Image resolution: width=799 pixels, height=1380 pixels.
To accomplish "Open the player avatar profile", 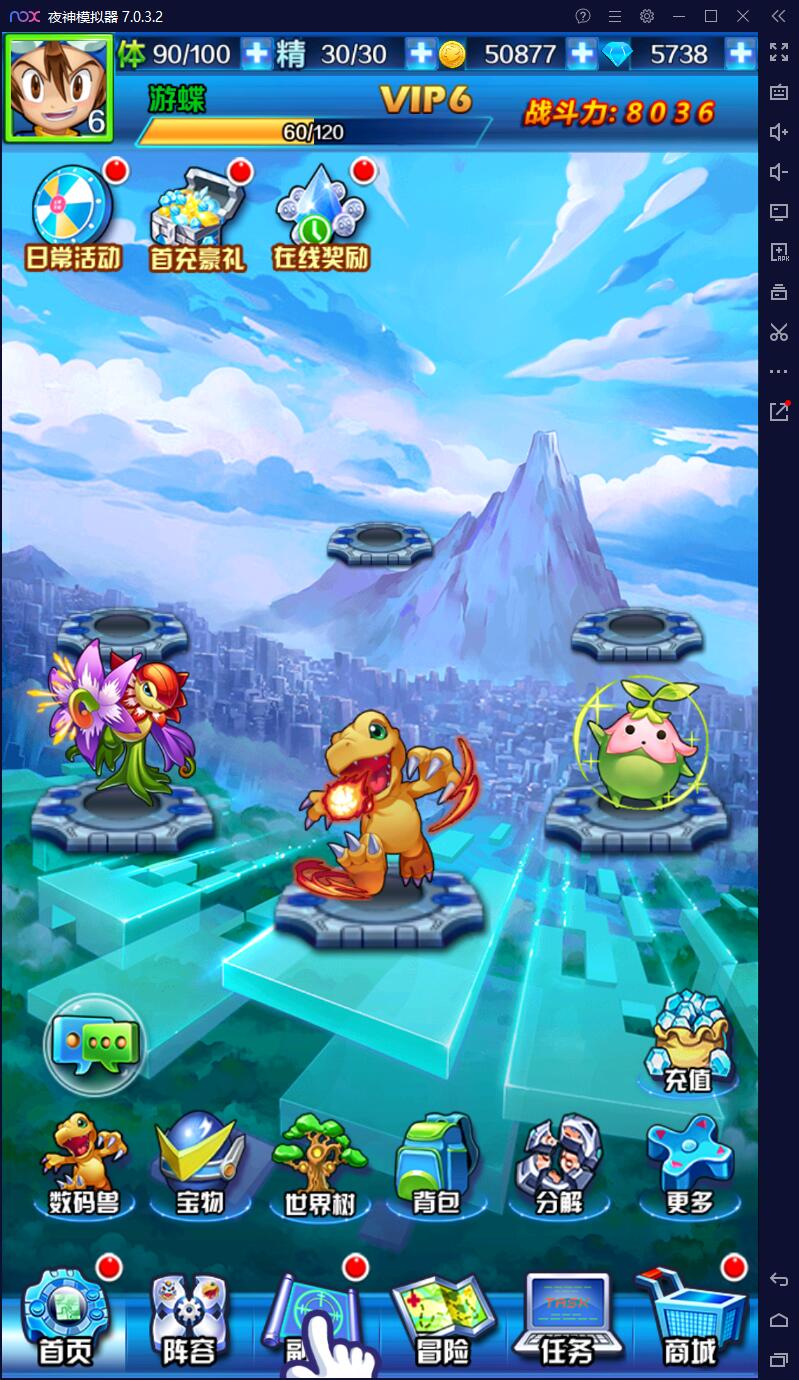I will pyautogui.click(x=59, y=87).
